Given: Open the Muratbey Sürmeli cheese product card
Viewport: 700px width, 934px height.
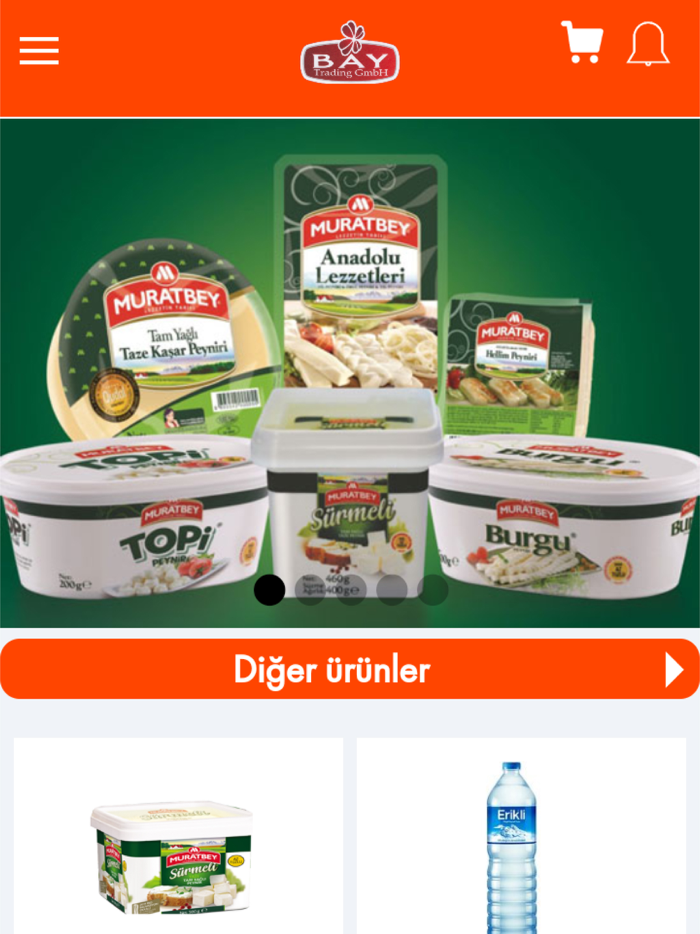Looking at the screenshot, I should point(178,840).
